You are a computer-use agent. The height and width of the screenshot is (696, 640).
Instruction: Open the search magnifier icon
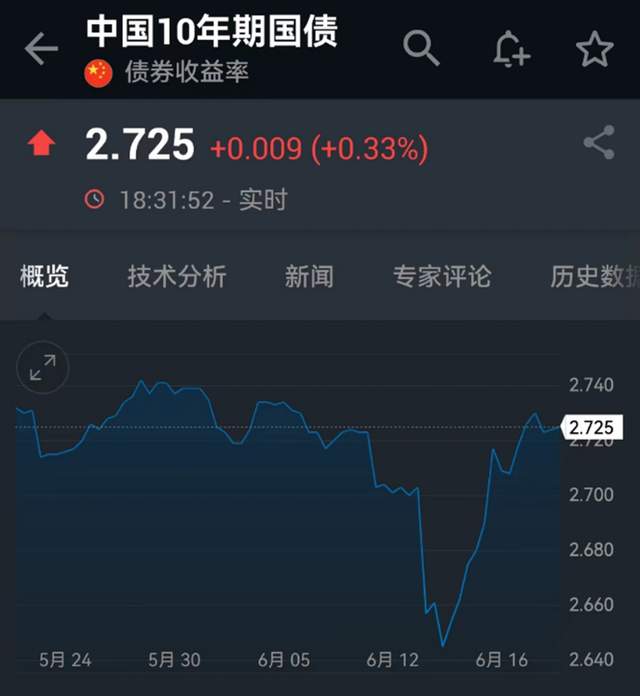click(x=421, y=48)
